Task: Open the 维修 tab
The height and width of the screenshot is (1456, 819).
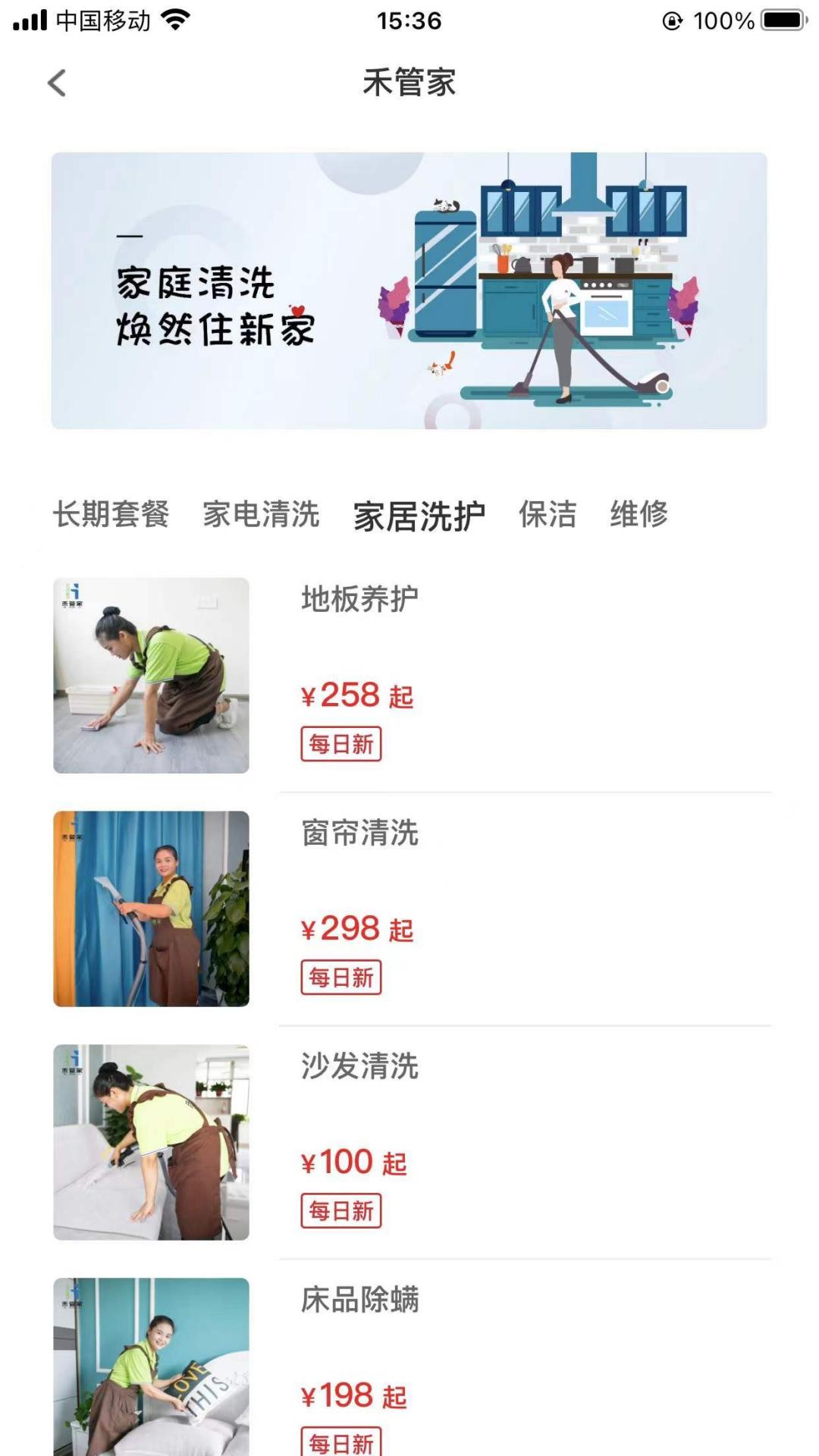Action: pos(639,514)
